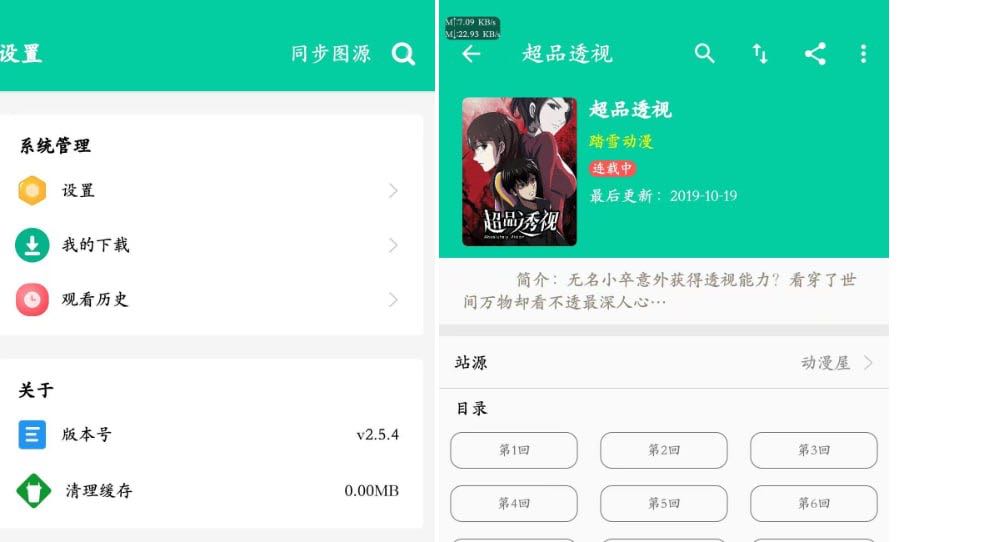Tap the 版本号 version row
The width and height of the screenshot is (986, 542).
(x=210, y=435)
